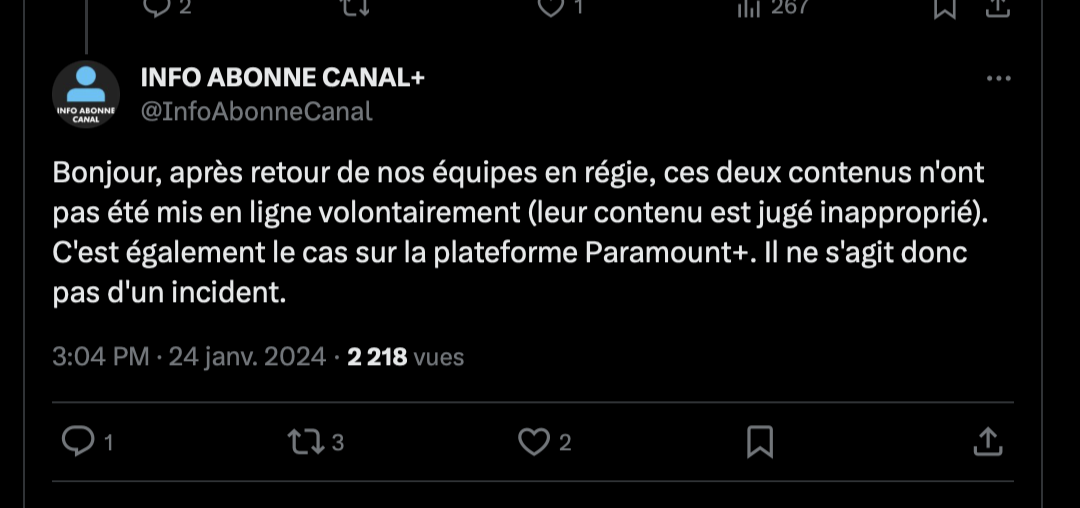1080x508 pixels.
Task: Share the INFO ABONNE CANAL+ tweet
Action: pos(986,441)
